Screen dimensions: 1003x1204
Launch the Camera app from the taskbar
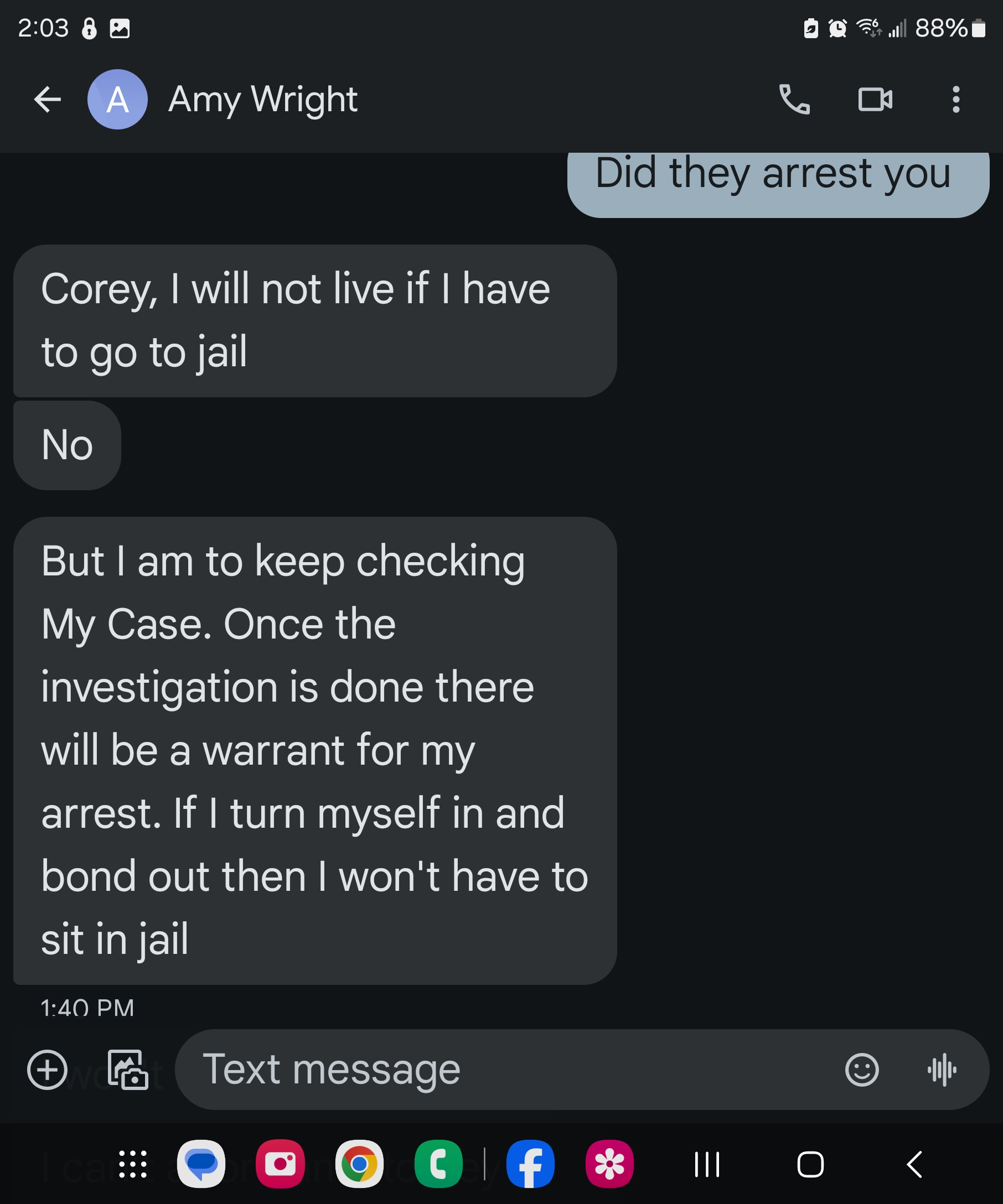(281, 1165)
